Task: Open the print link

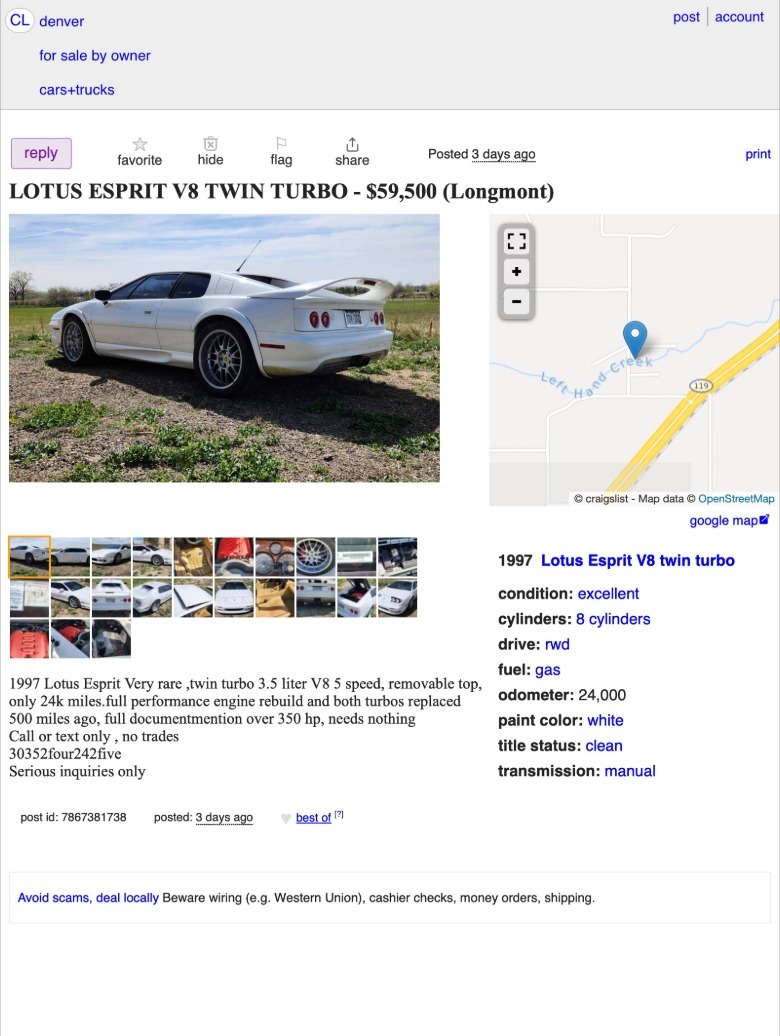Action: 758,154
